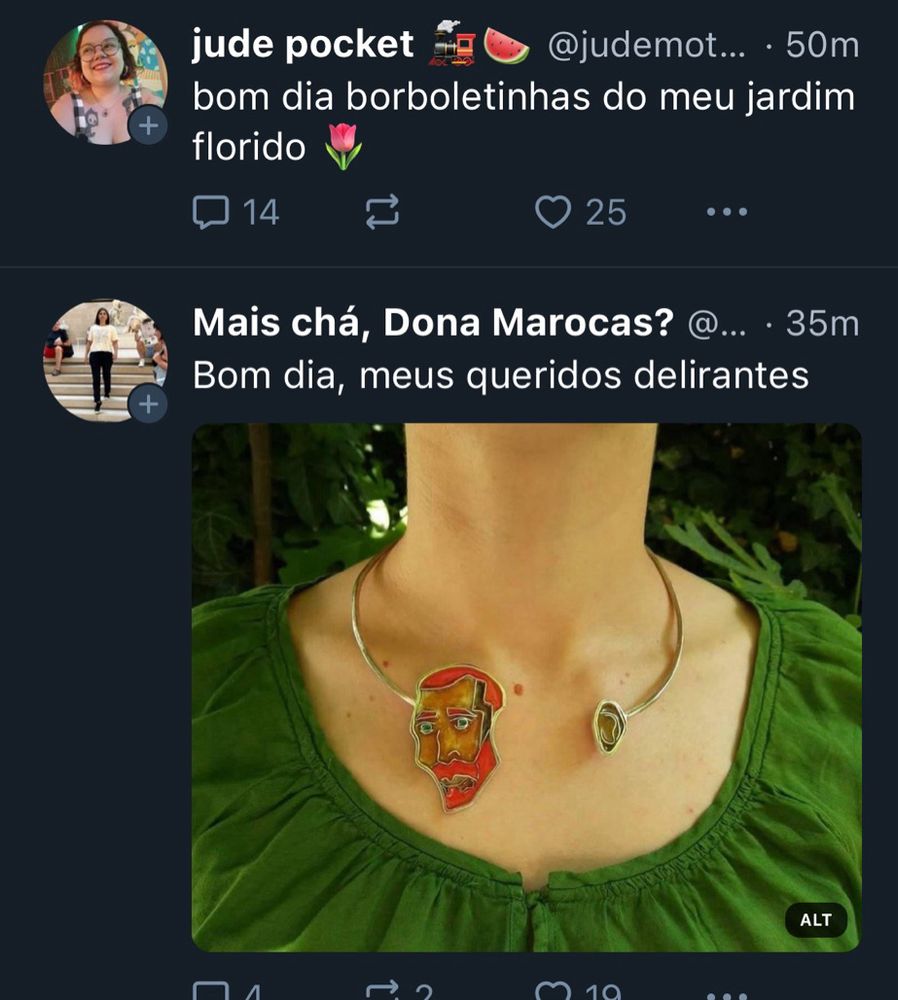Screen dimensions: 898x1000
Task: Reply to jude pocket's post
Action: pyautogui.click(x=211, y=212)
